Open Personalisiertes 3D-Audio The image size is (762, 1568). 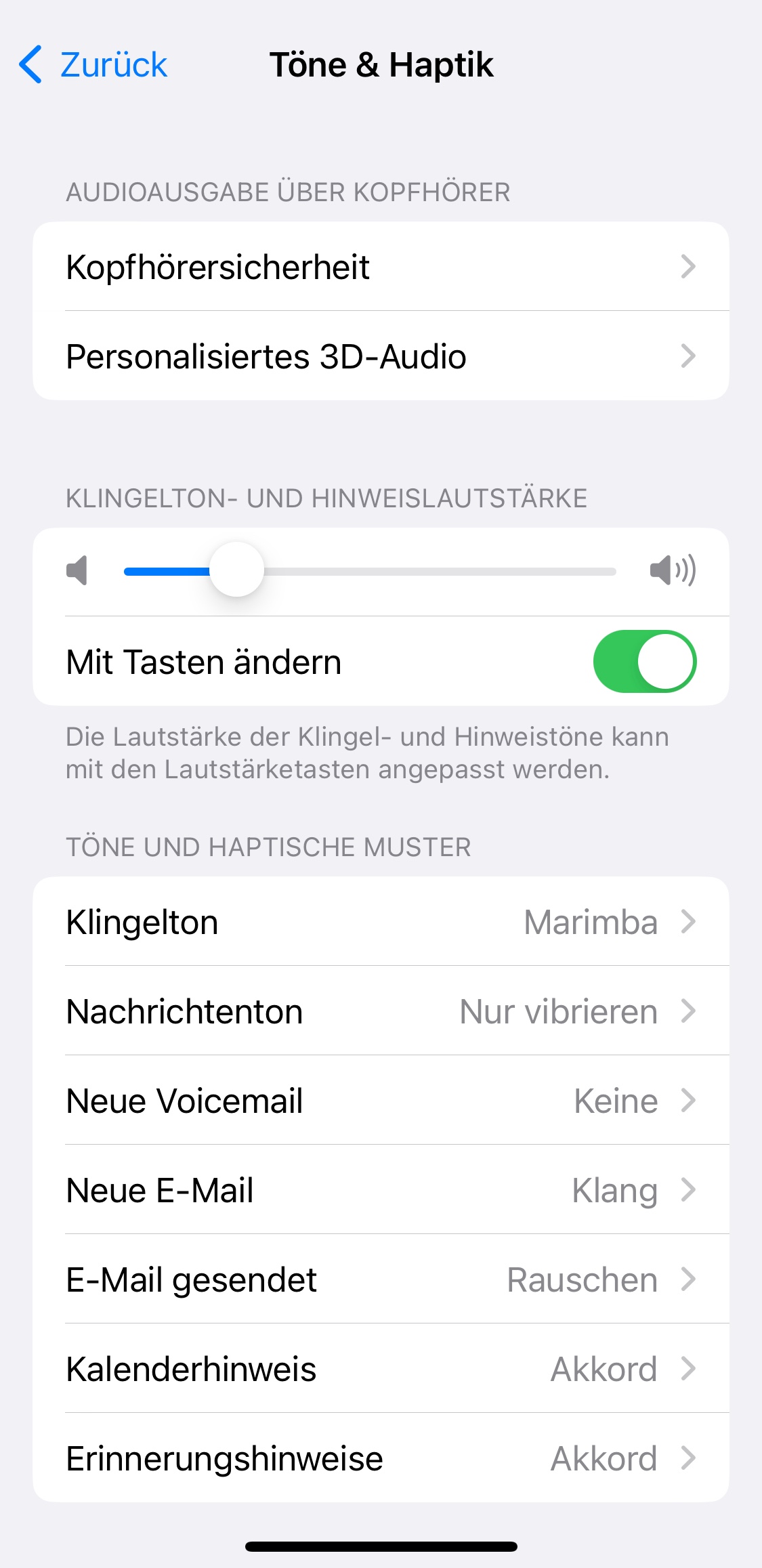click(381, 356)
